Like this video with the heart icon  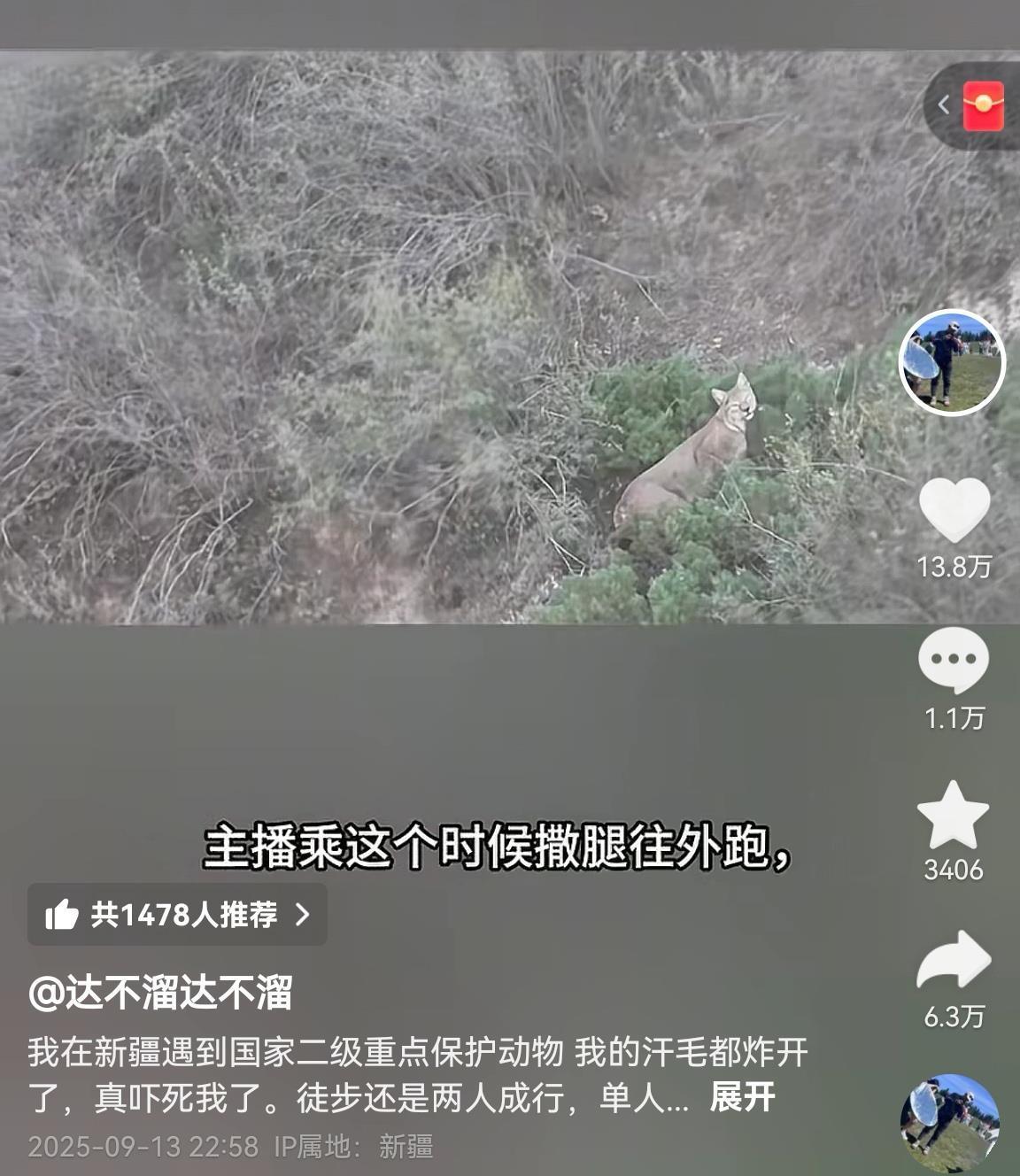pos(954,508)
